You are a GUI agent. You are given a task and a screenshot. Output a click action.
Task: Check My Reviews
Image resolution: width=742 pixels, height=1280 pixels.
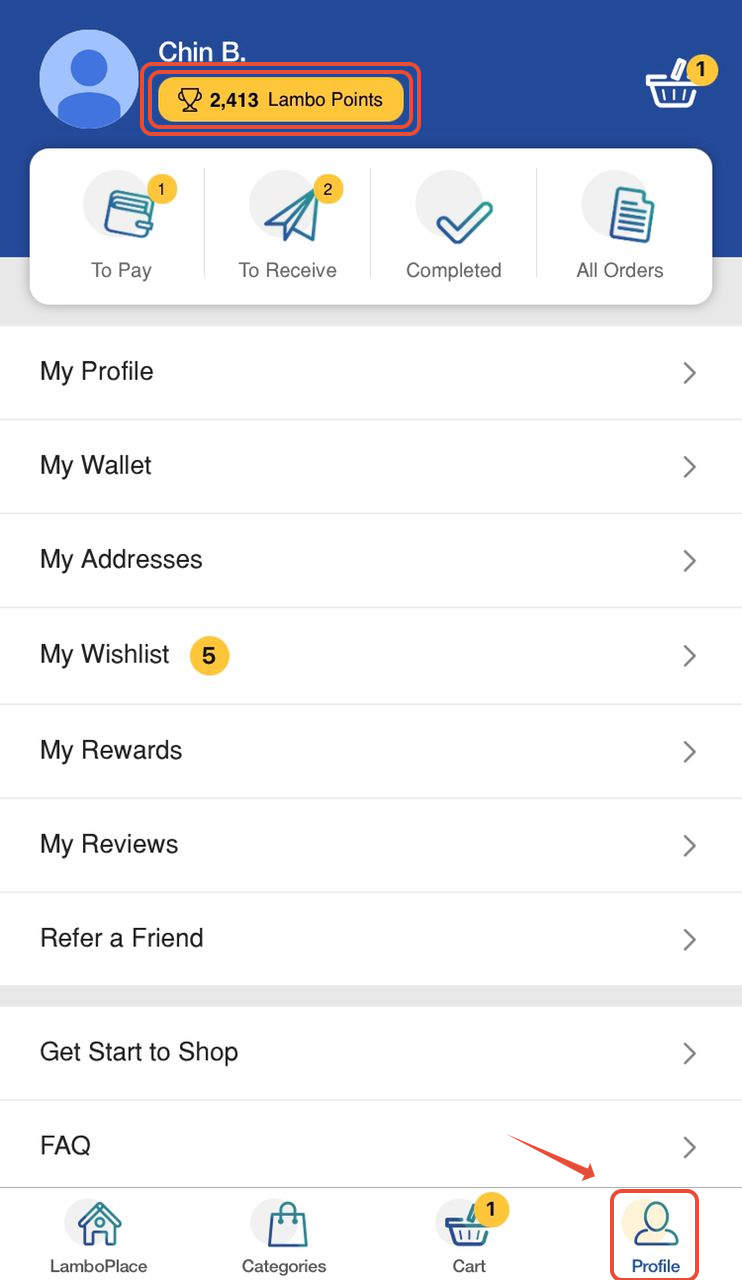tap(371, 845)
